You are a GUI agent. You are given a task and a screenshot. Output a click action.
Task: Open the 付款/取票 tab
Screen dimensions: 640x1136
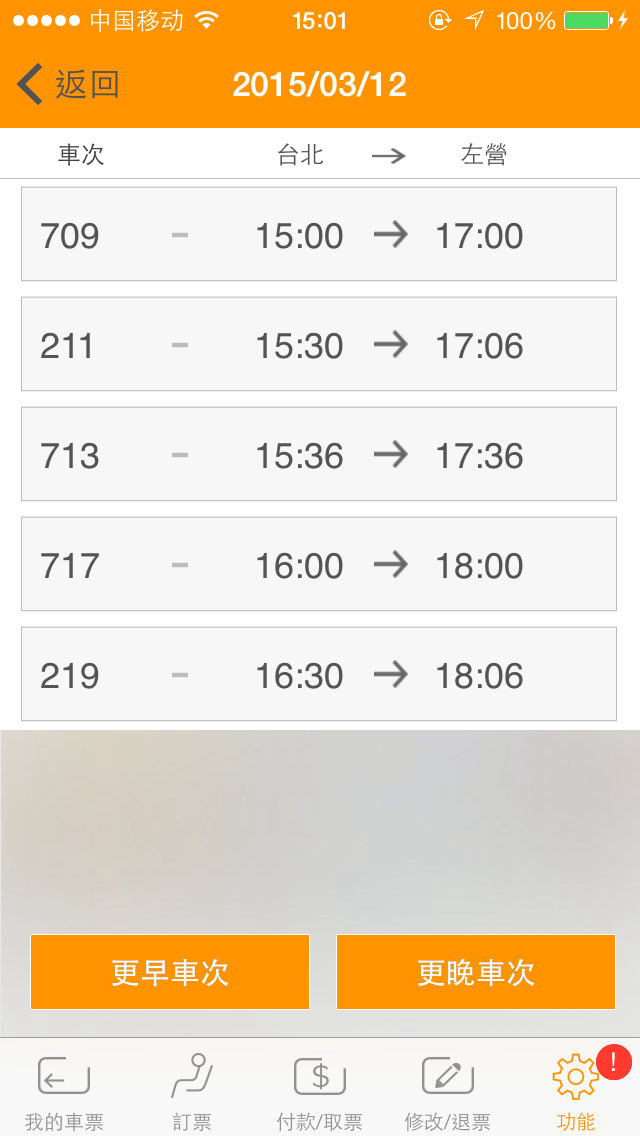pyautogui.click(x=320, y=1091)
